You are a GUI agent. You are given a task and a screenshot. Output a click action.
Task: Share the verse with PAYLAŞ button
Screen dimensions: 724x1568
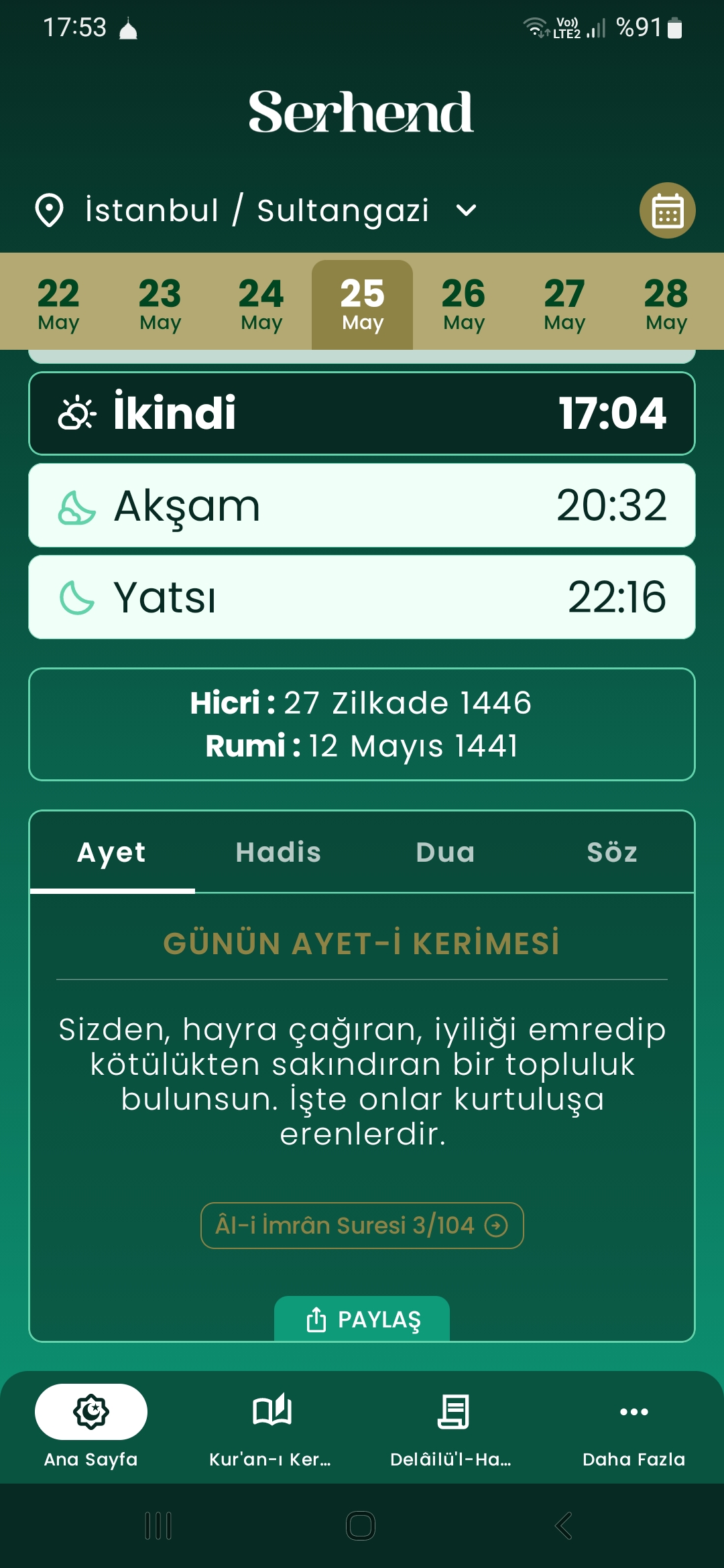point(362,1319)
